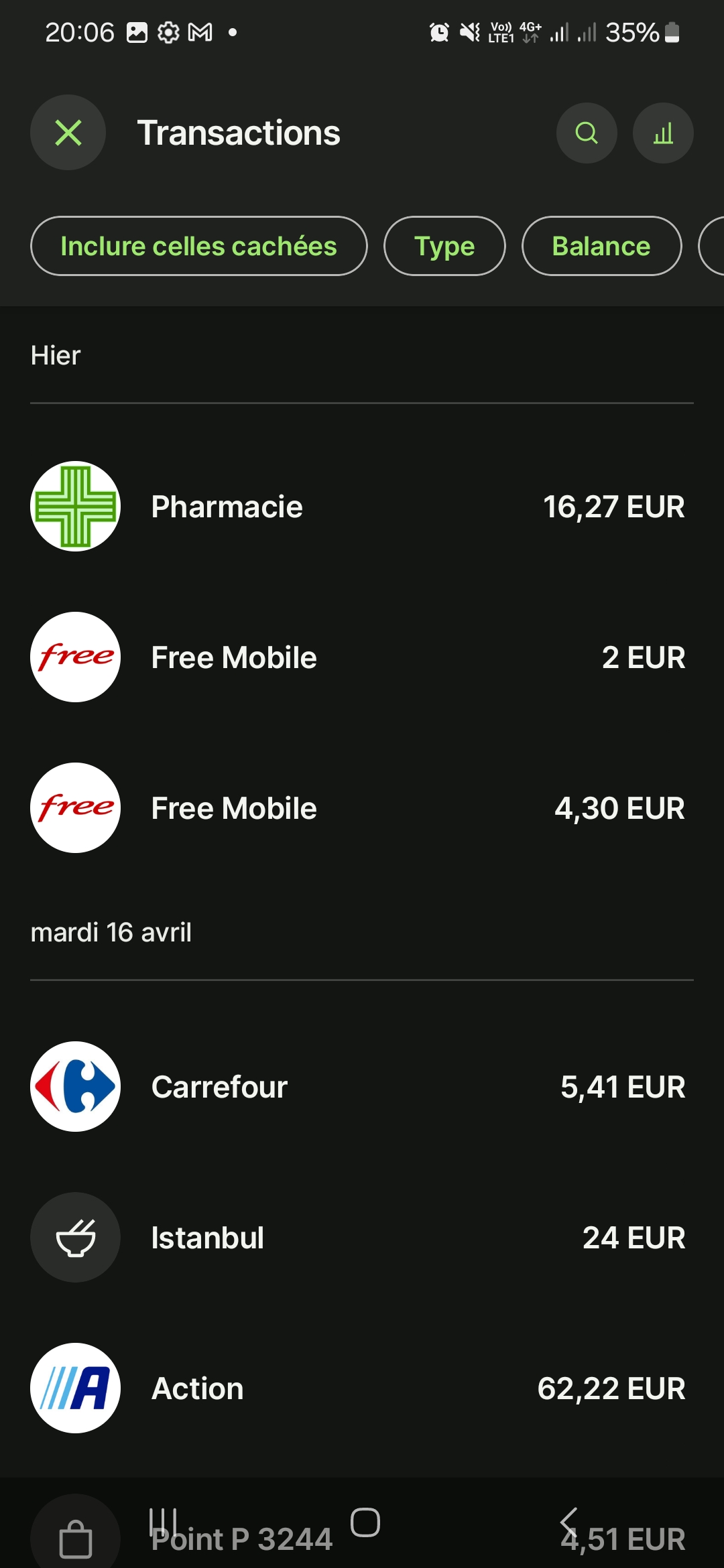View the Carrefour transaction details
724x1568 pixels.
[x=362, y=1087]
